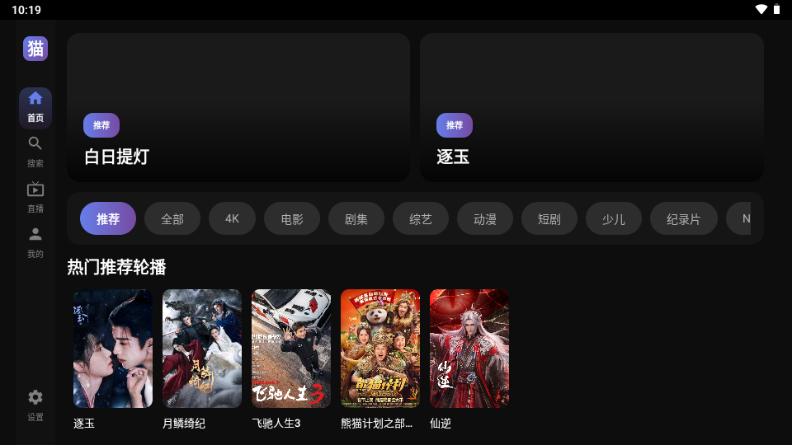Choose the 少儿 kids chip
The height and width of the screenshot is (445, 792).
pos(613,219)
